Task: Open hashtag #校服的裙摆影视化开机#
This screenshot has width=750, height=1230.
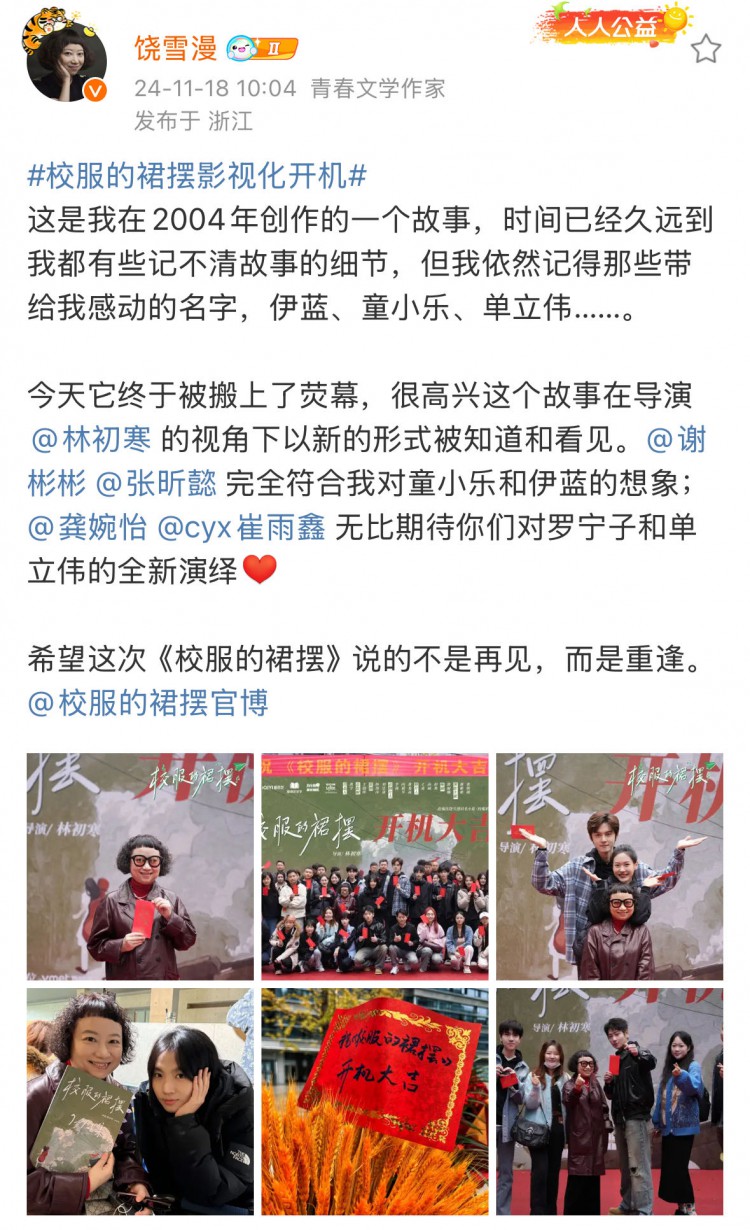Action: point(197,177)
